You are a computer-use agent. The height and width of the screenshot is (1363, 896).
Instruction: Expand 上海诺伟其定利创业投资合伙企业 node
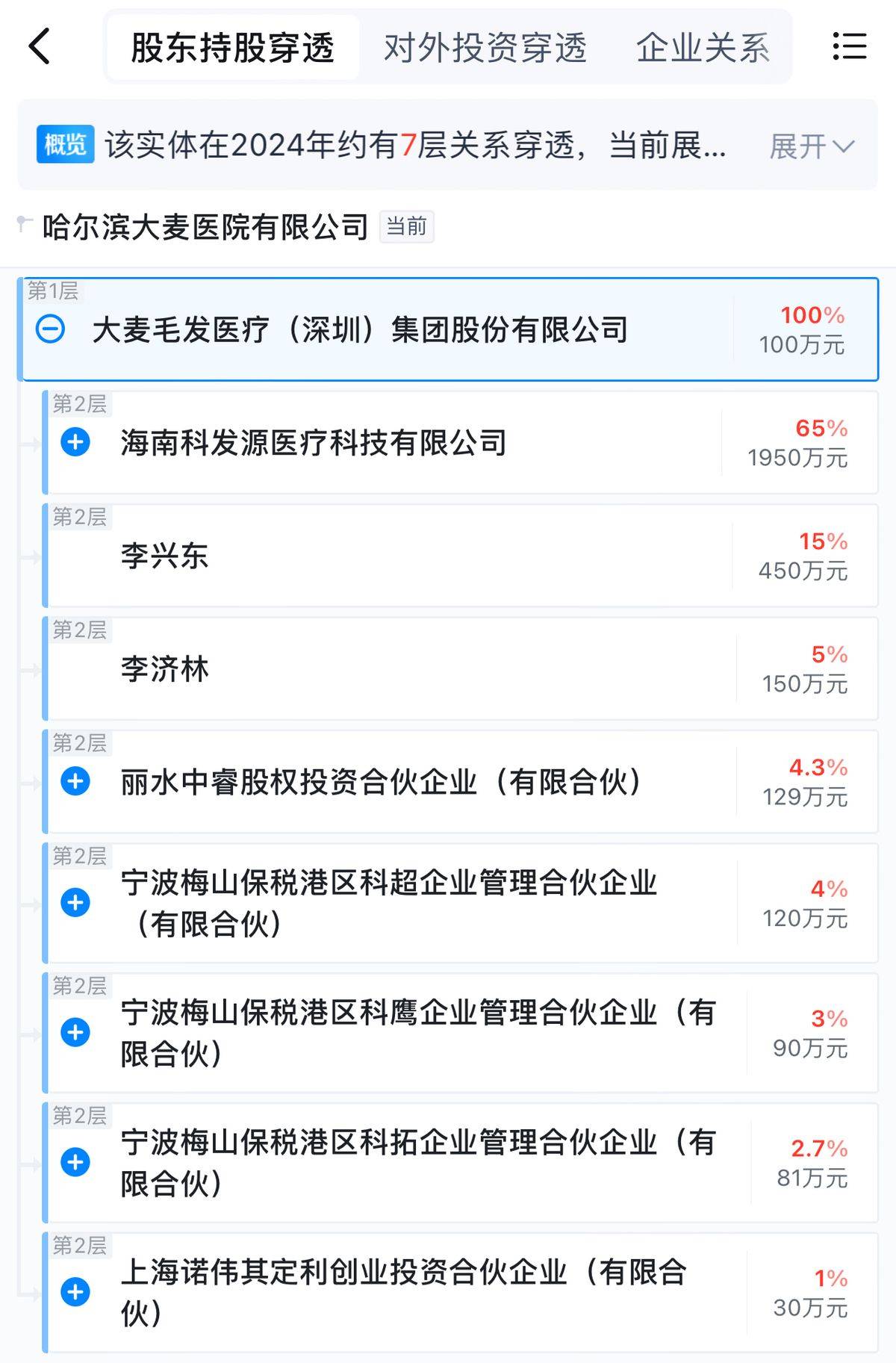point(75,1292)
